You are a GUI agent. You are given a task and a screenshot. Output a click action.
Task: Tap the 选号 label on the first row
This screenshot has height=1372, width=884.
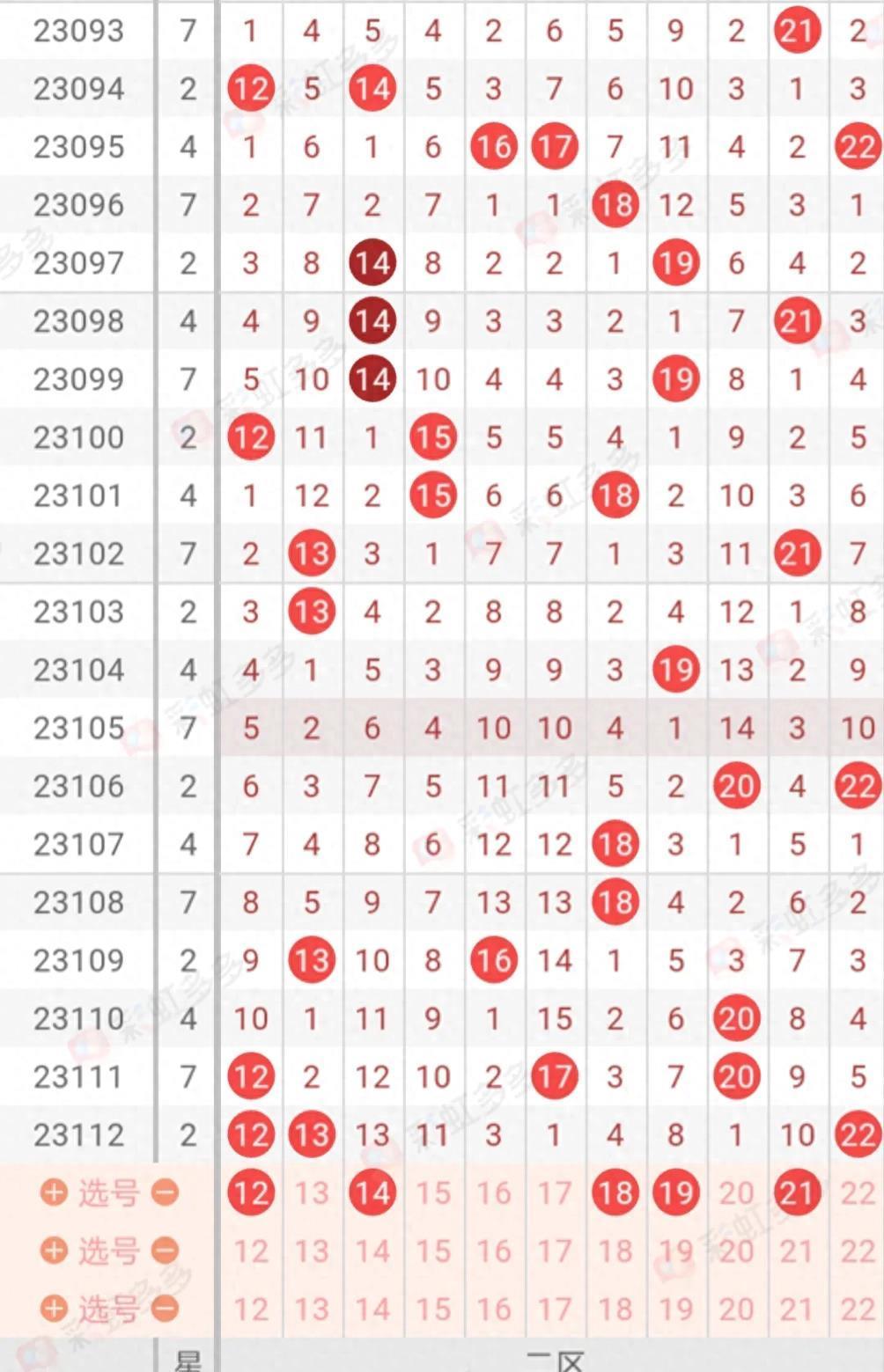110,1193
